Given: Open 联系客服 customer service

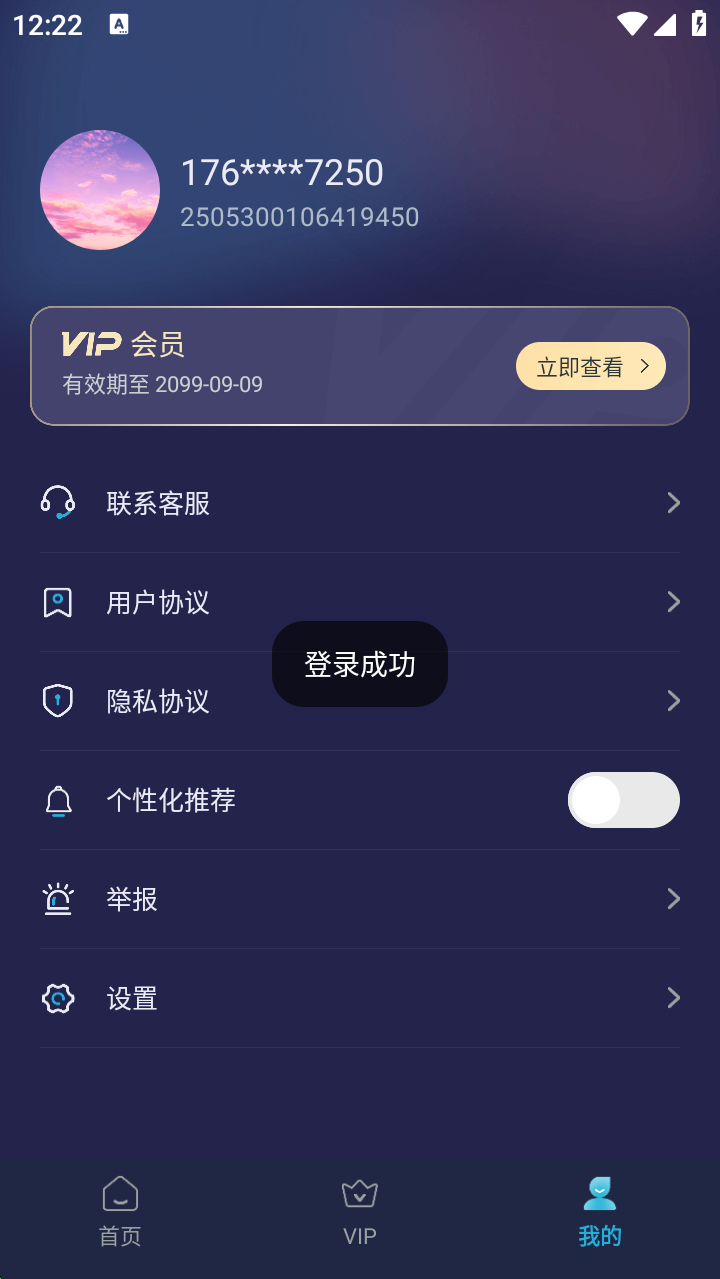Looking at the screenshot, I should tap(360, 502).
